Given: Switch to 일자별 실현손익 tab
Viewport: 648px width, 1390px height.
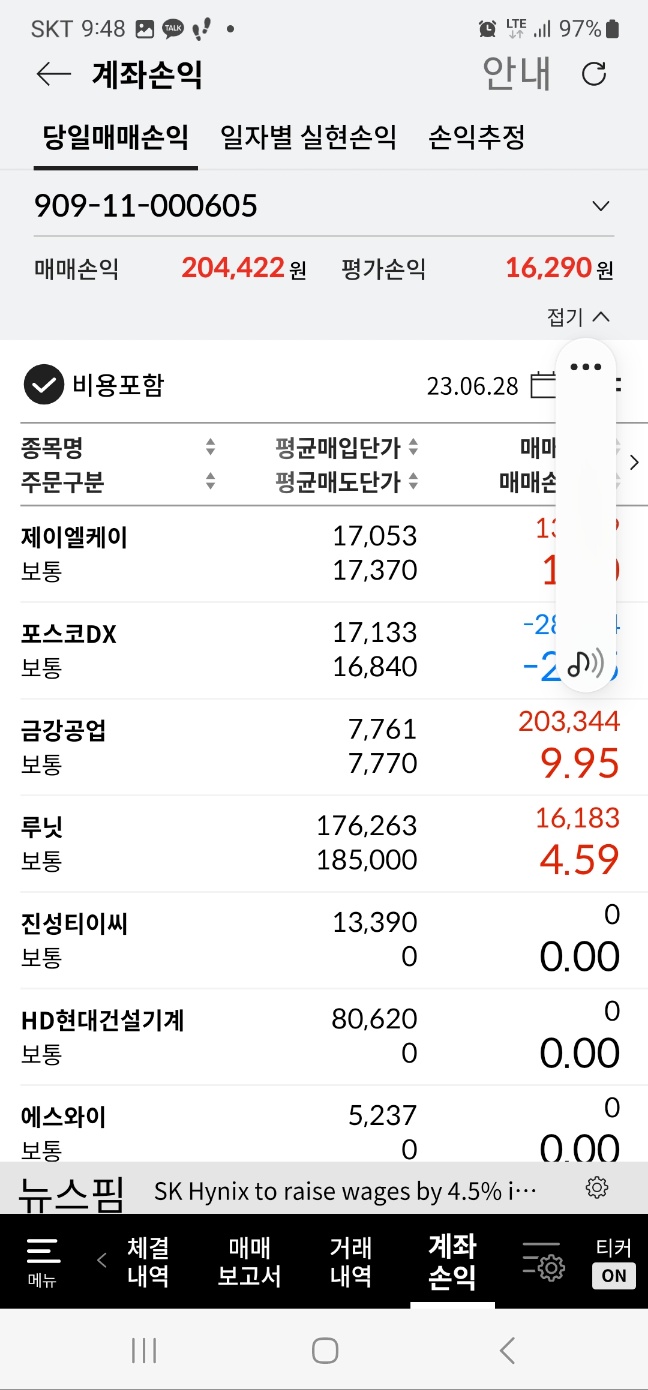Looking at the screenshot, I should pos(308,137).
